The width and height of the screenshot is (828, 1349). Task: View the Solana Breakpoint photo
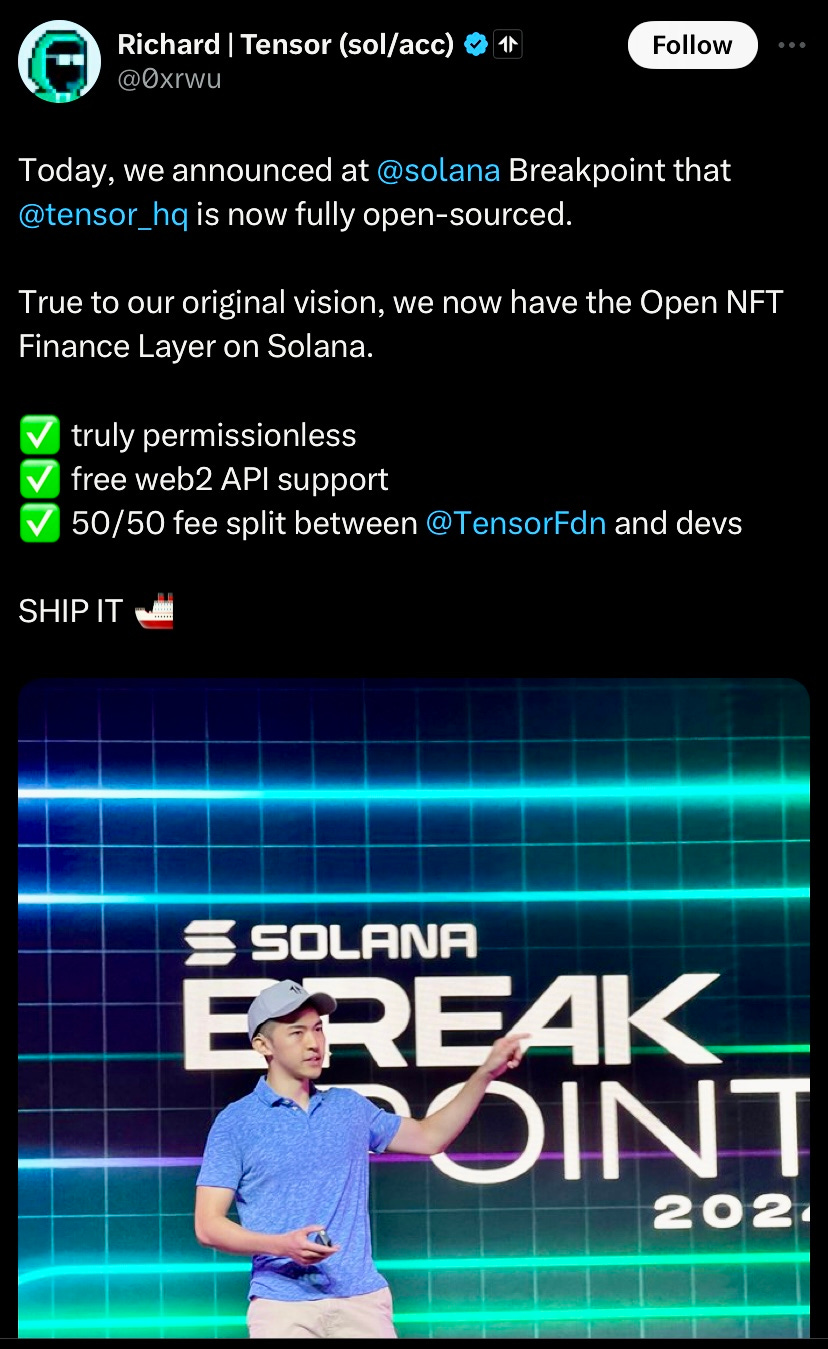pos(413,1008)
